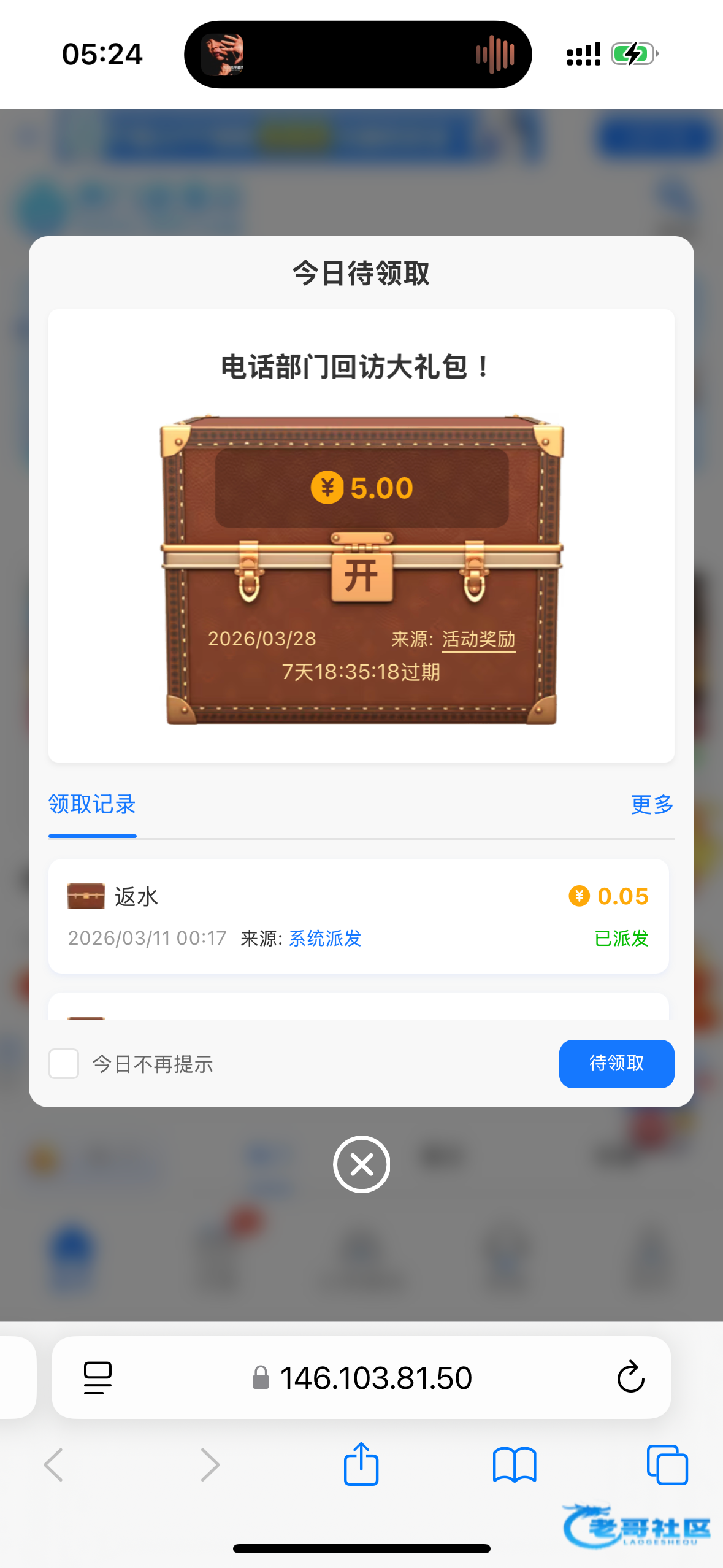This screenshot has width=723, height=1568.
Task: Open the treasure chest with 开 button
Action: pyautogui.click(x=361, y=576)
